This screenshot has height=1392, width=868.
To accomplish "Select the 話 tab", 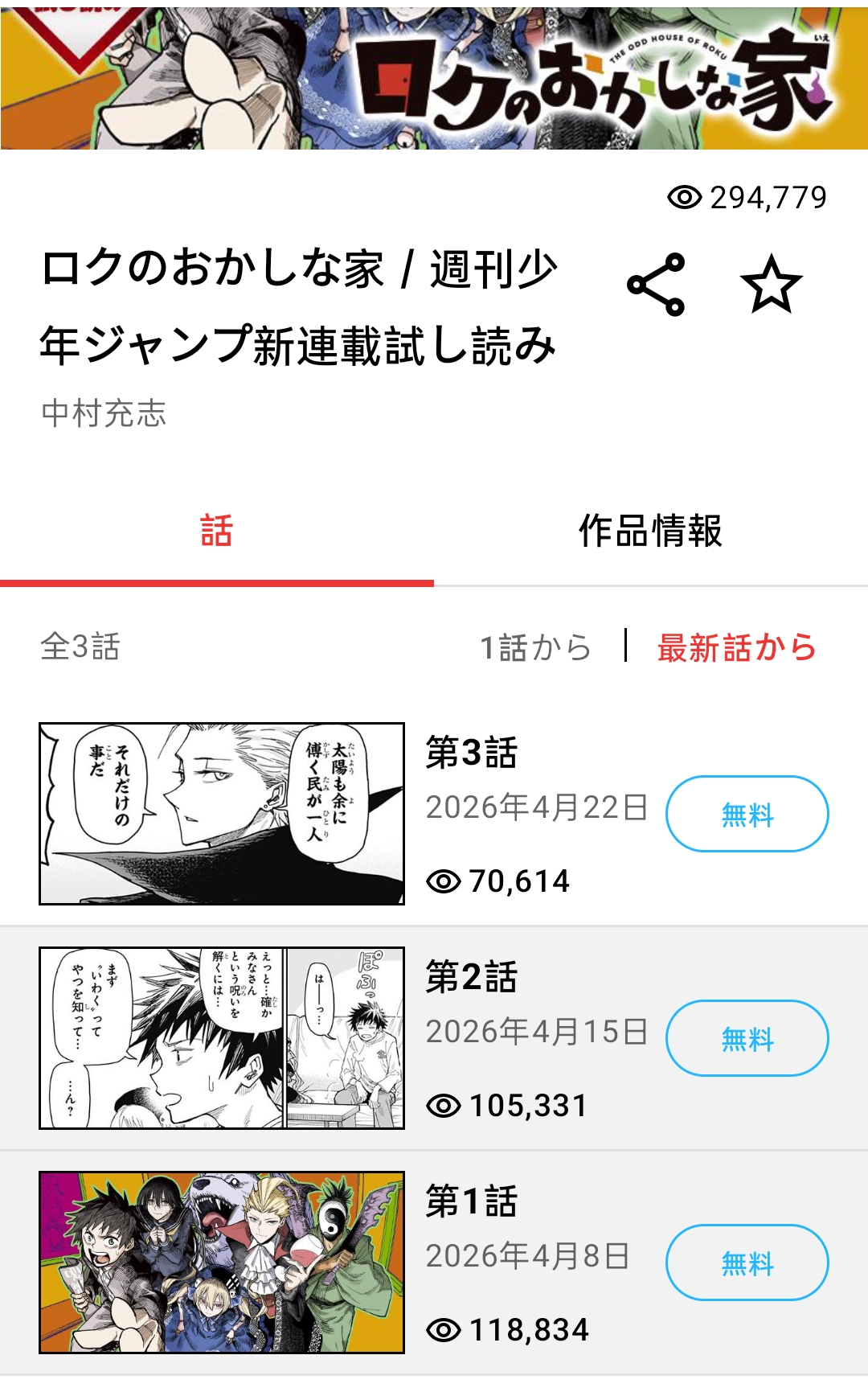I will [216, 531].
